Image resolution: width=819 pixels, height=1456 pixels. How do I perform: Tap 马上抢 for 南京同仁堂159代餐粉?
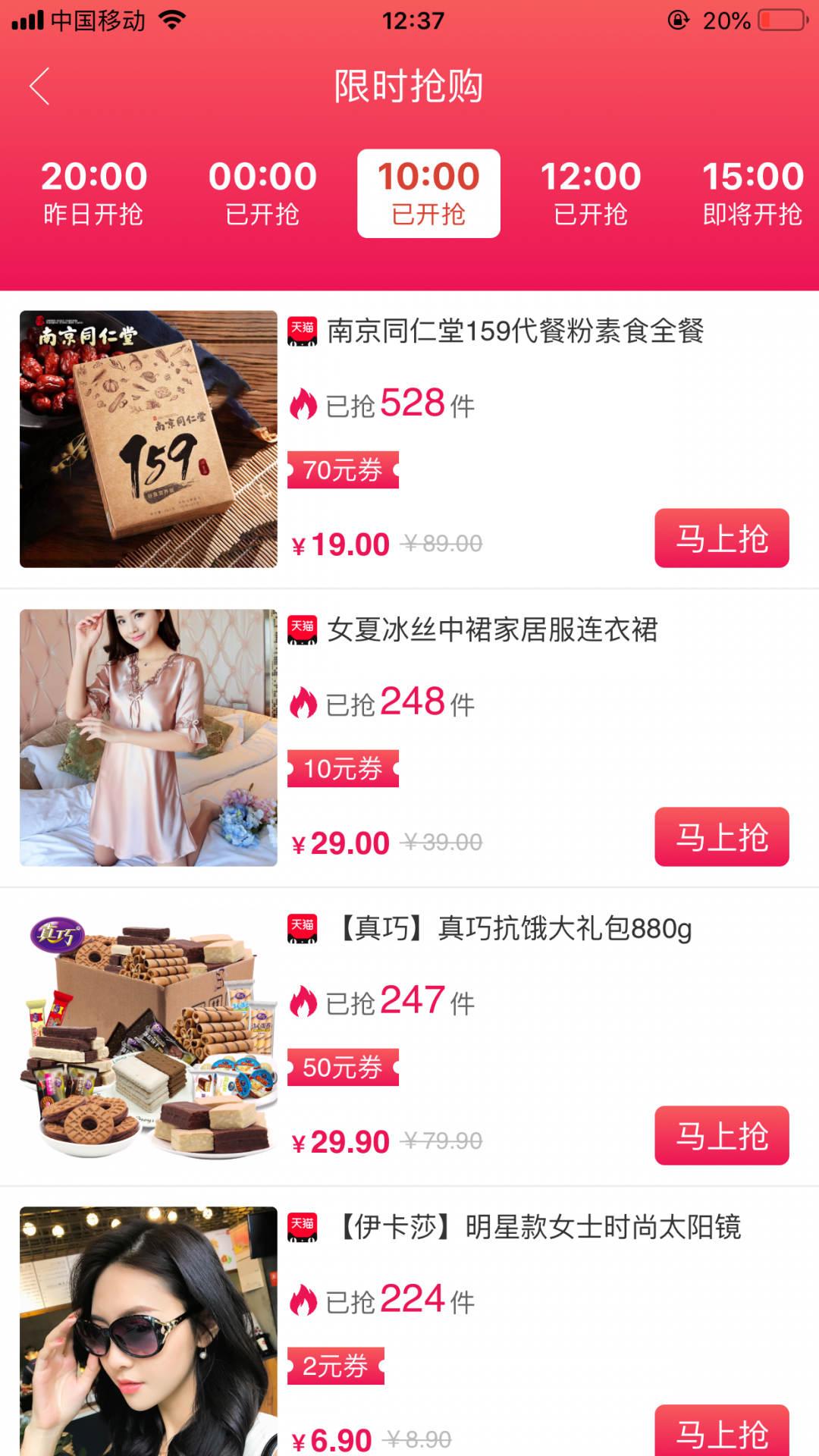721,538
